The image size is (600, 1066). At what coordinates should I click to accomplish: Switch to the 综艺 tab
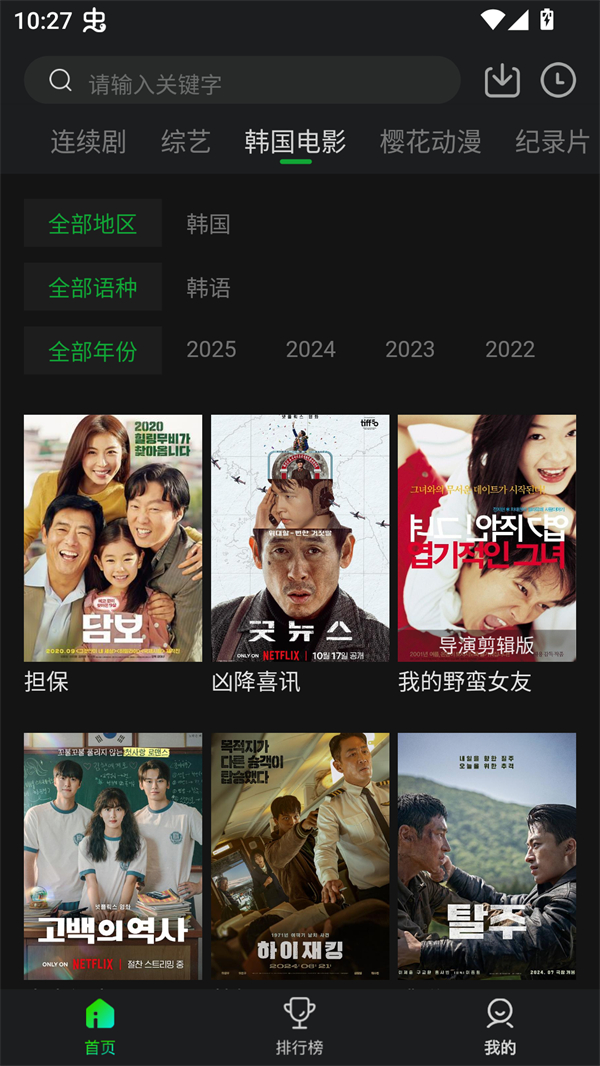tap(186, 142)
